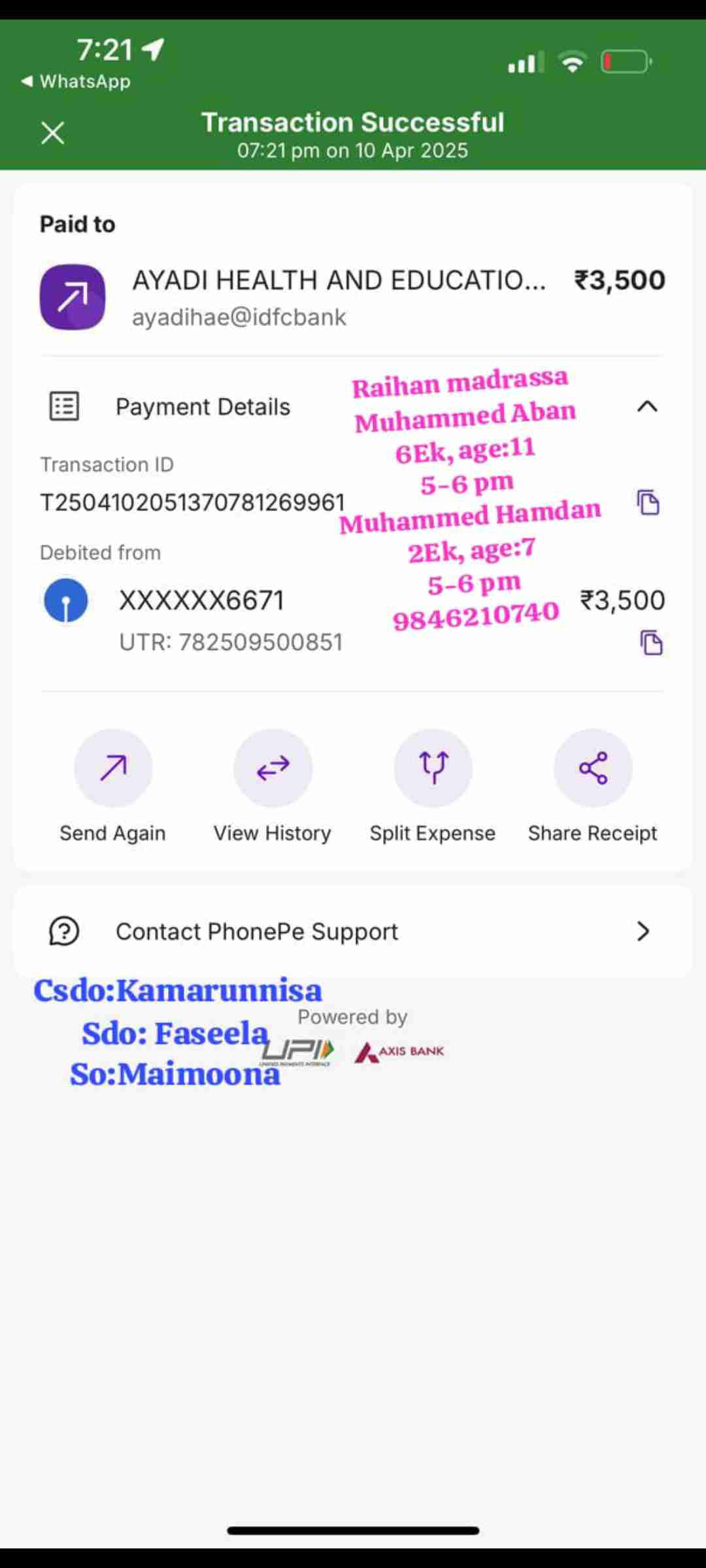Return to WhatsApp via back link
The height and width of the screenshot is (1568, 706).
[x=76, y=82]
